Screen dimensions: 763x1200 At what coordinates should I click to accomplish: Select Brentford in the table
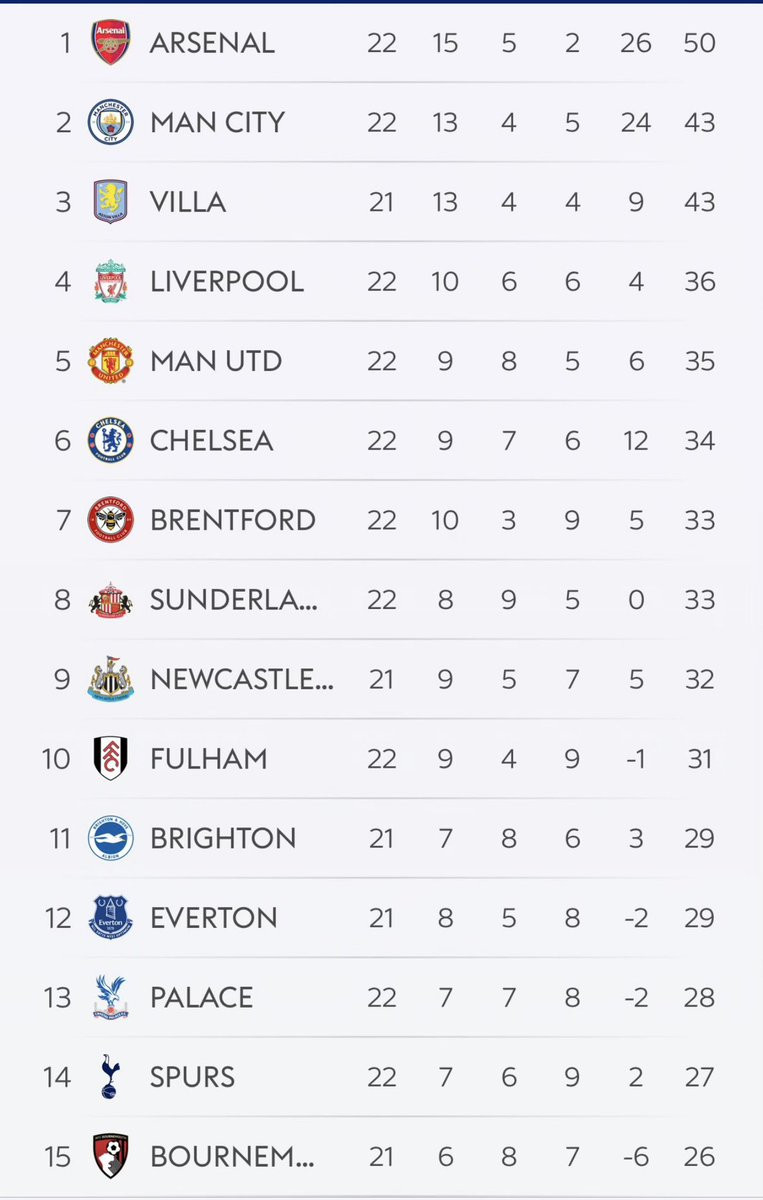pyautogui.click(x=232, y=520)
